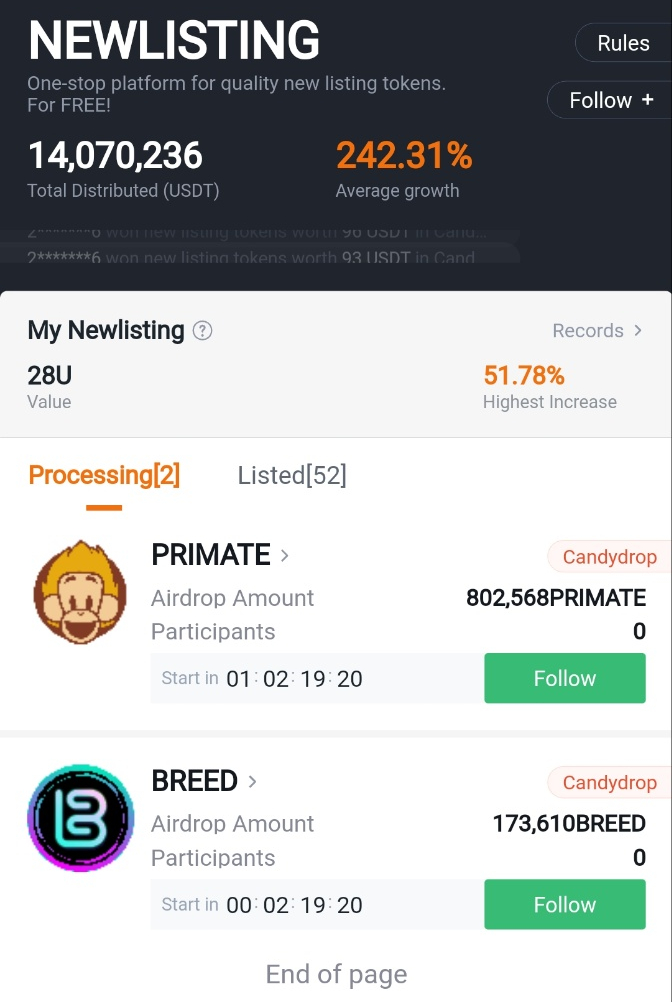Open the Rules page
This screenshot has width=672, height=1002.
(x=623, y=44)
